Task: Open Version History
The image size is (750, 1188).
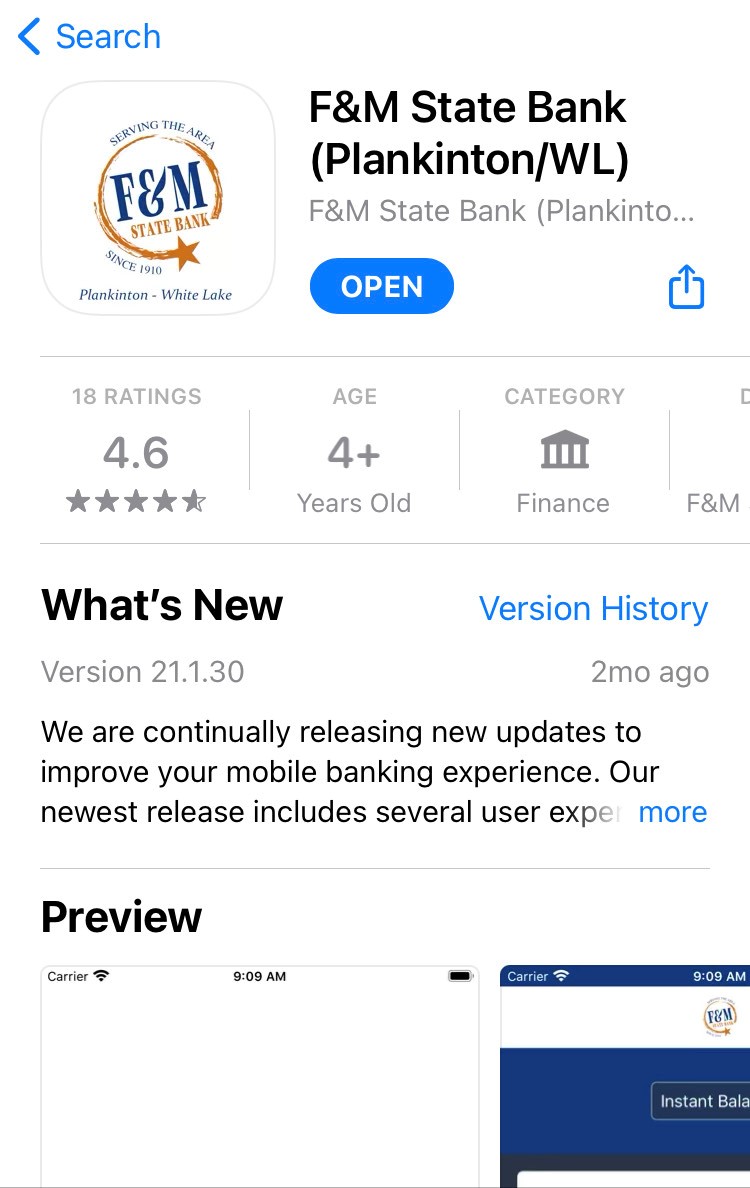Action: (x=593, y=608)
